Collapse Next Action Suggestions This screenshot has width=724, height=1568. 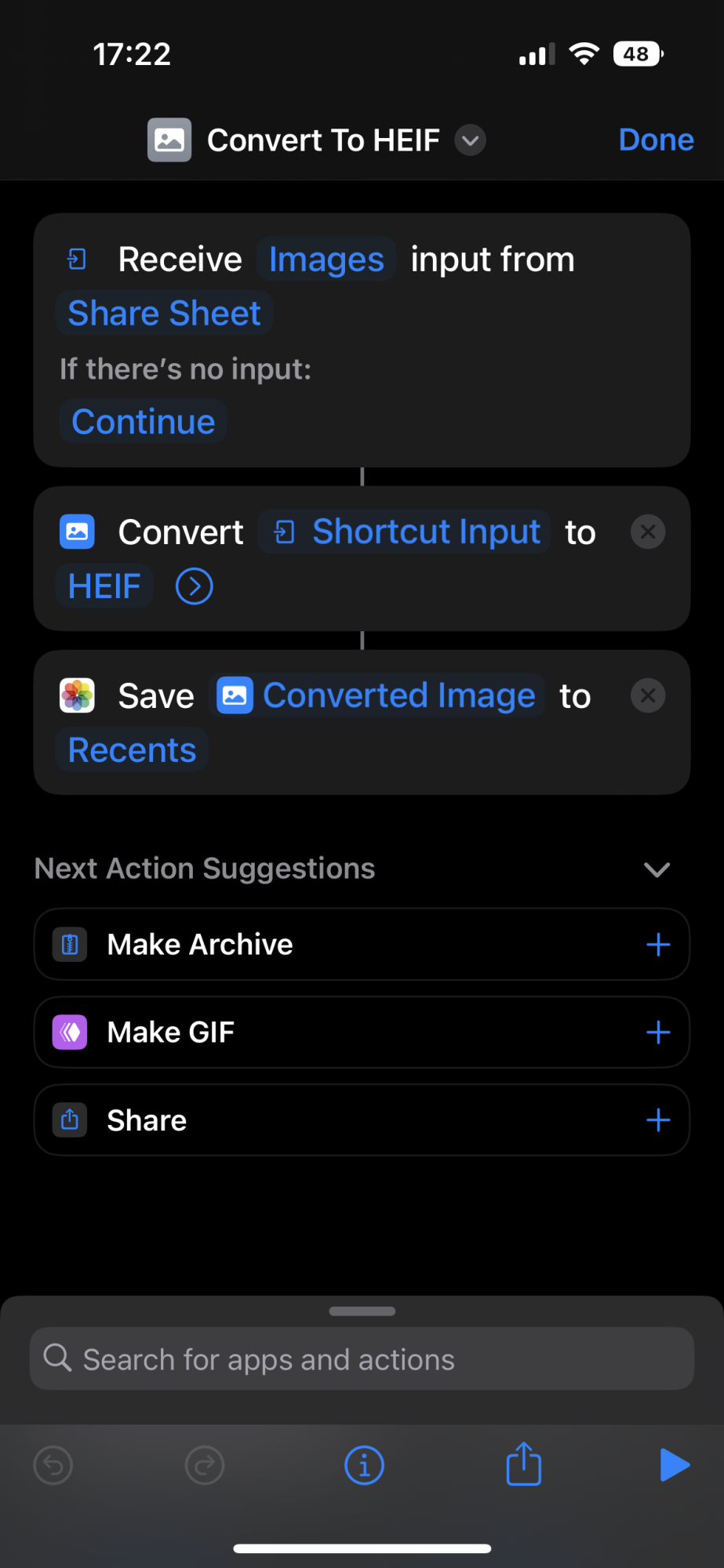(657, 869)
